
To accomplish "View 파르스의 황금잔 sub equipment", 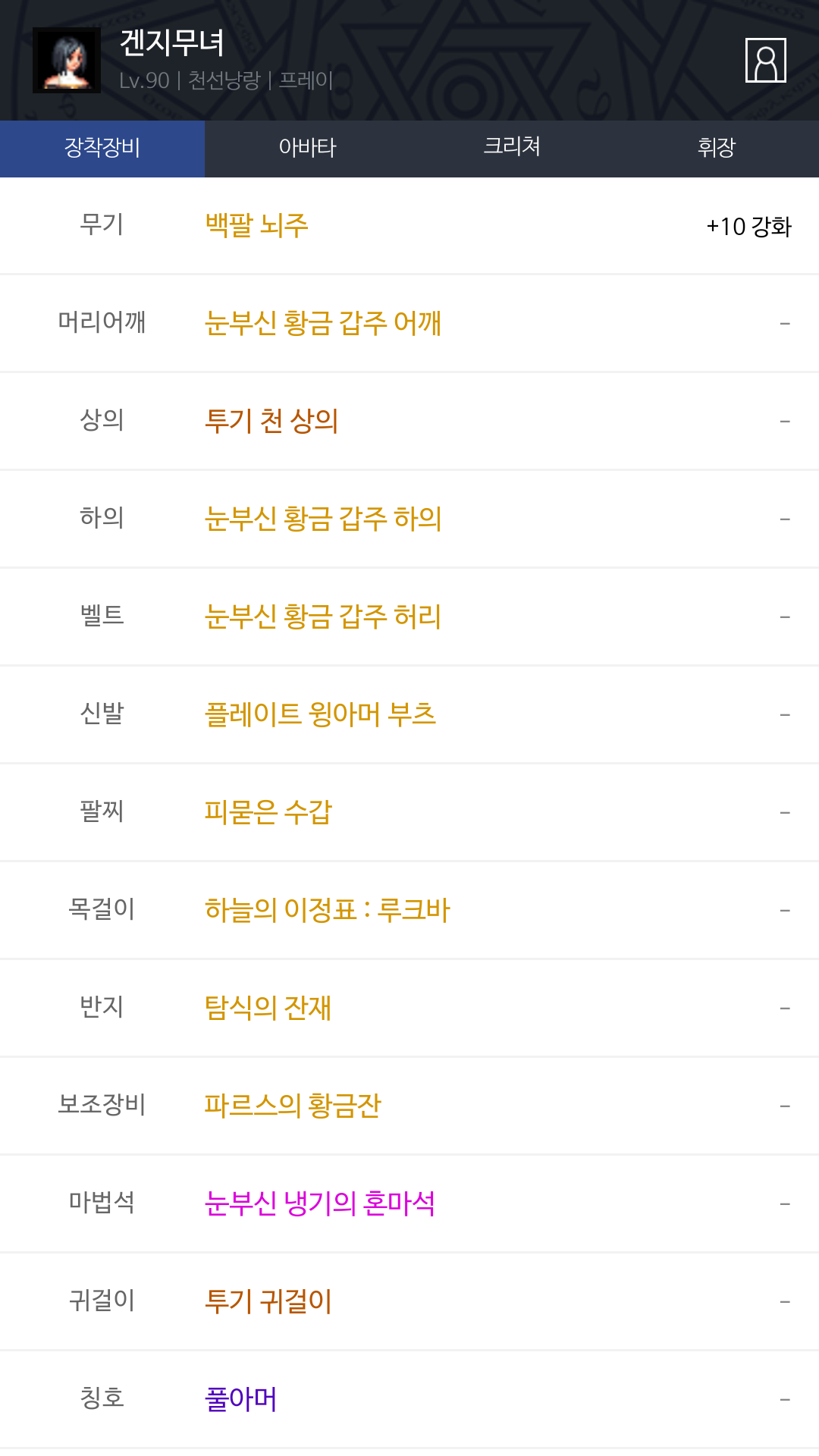I will click(293, 1106).
